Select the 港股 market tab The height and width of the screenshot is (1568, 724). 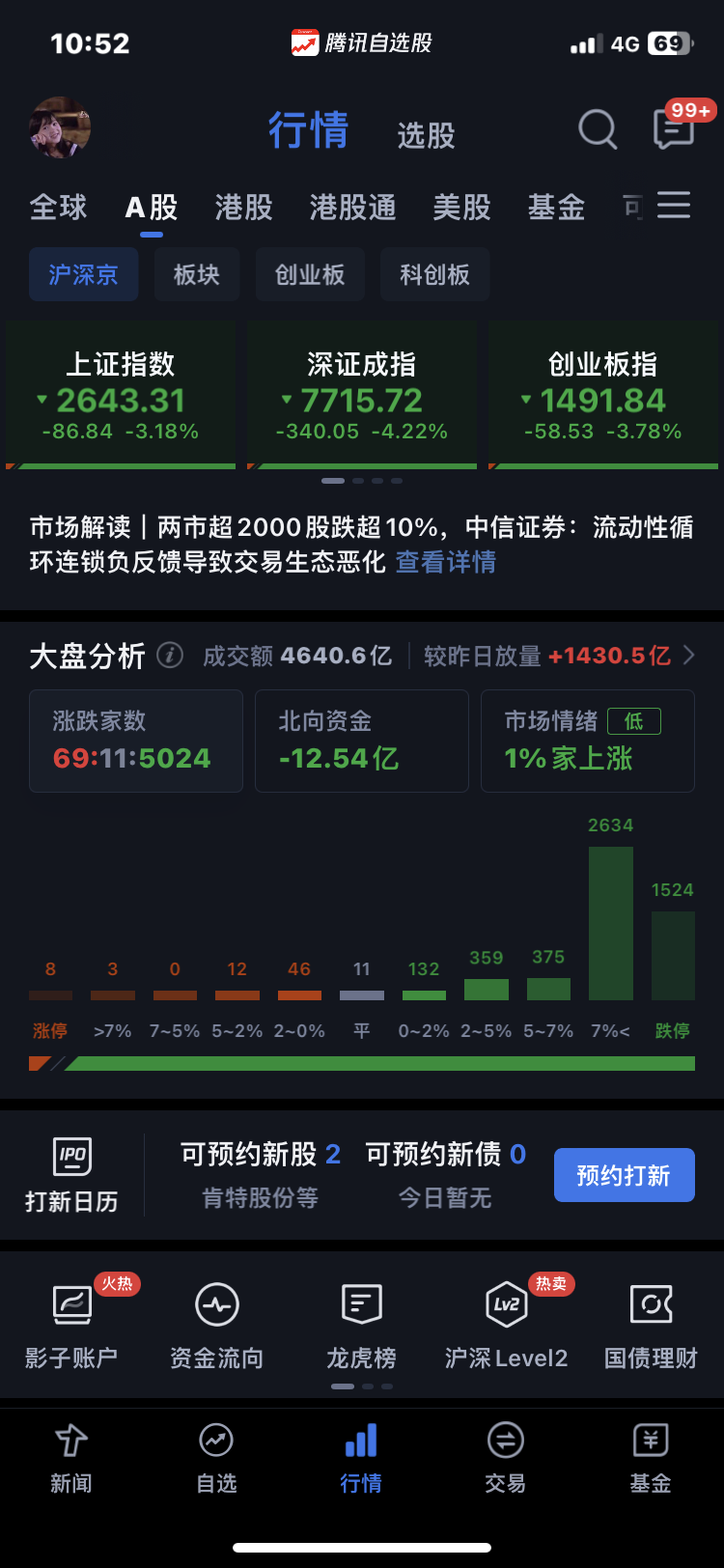(x=243, y=207)
